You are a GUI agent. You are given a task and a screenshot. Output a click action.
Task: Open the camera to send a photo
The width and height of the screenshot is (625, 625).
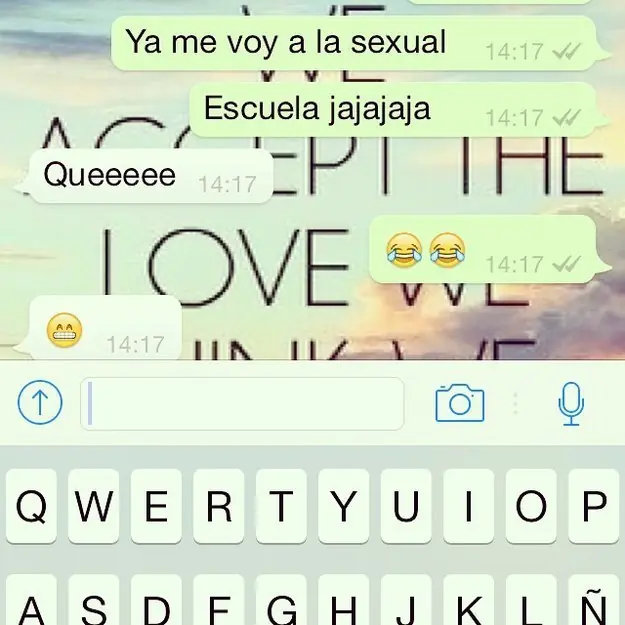click(x=459, y=403)
